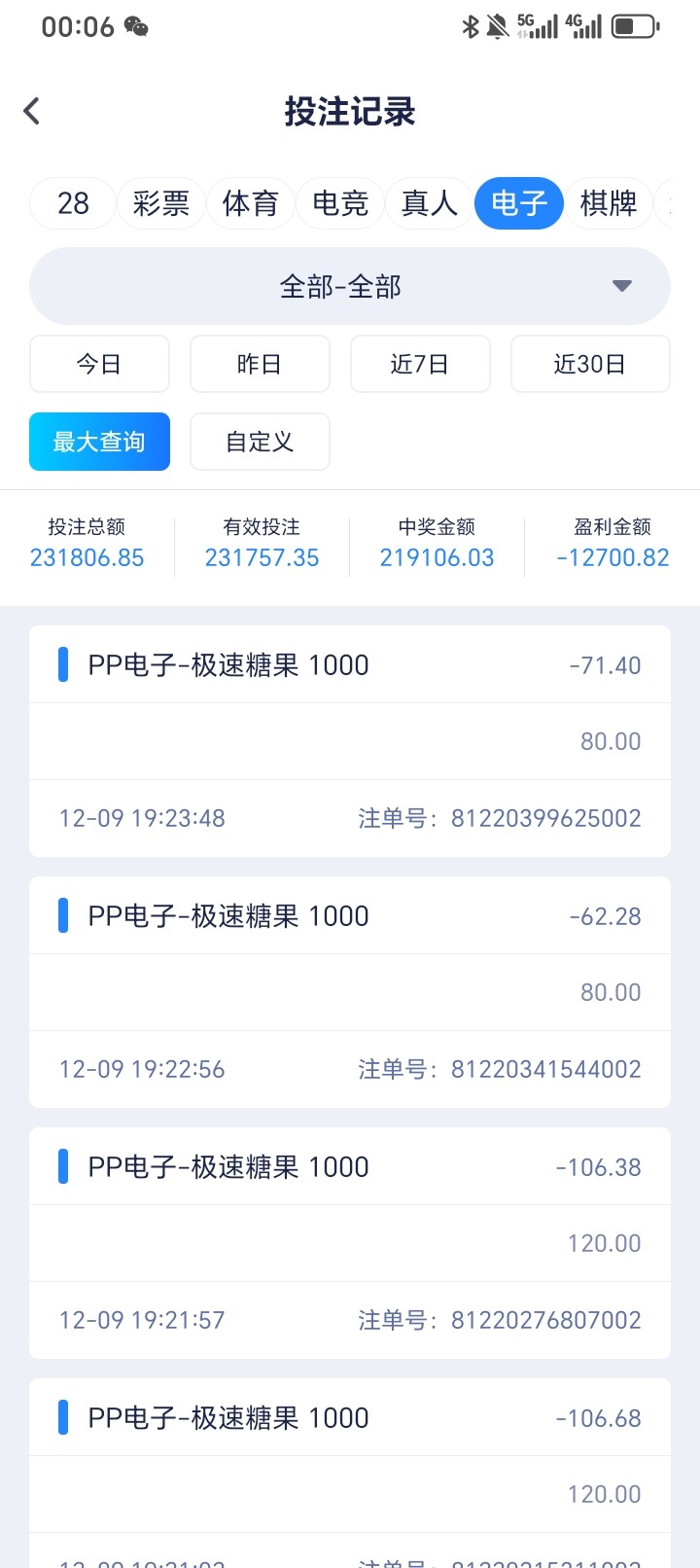
Task: Switch to the 棋牌 tab
Action: point(609,203)
